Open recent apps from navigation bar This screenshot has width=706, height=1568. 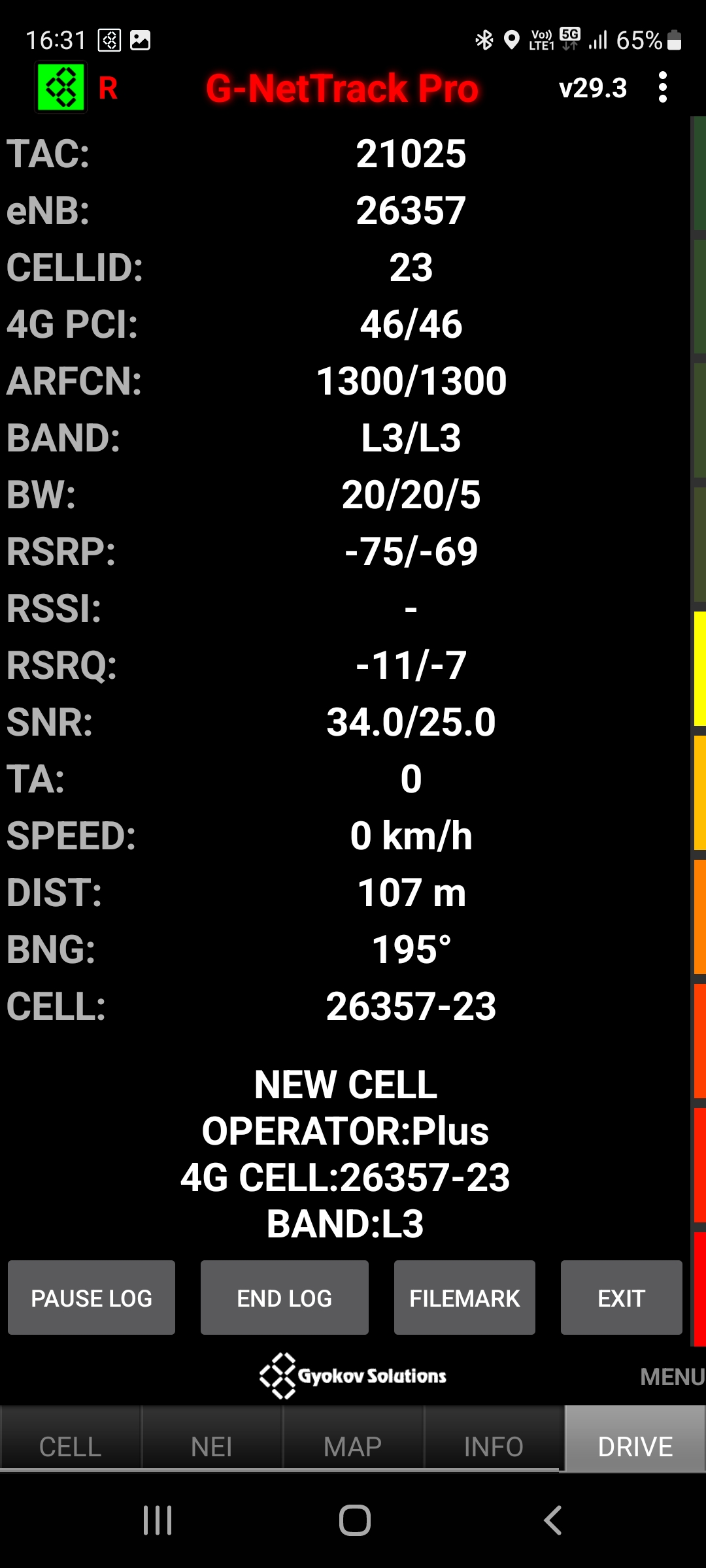point(158,1520)
